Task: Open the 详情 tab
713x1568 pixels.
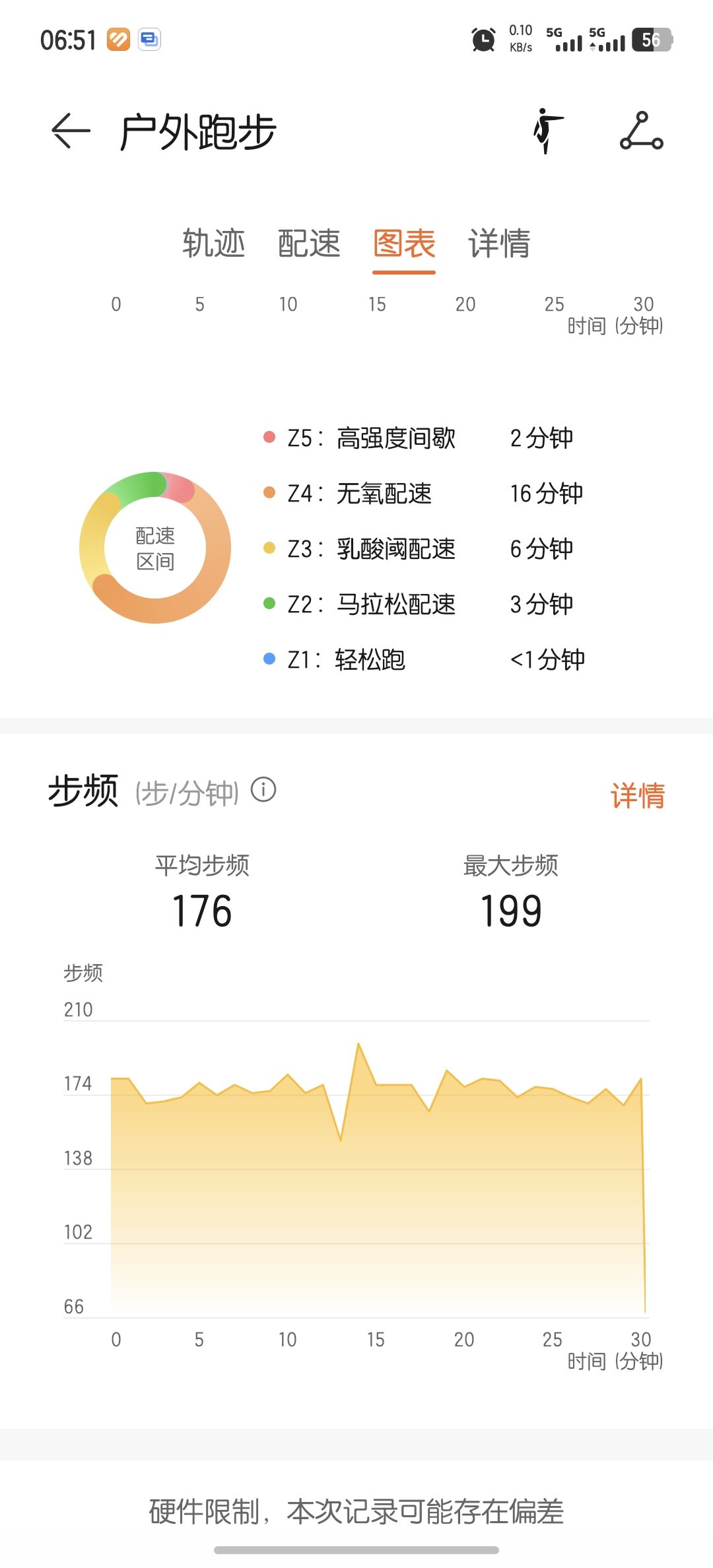Action: [x=500, y=244]
